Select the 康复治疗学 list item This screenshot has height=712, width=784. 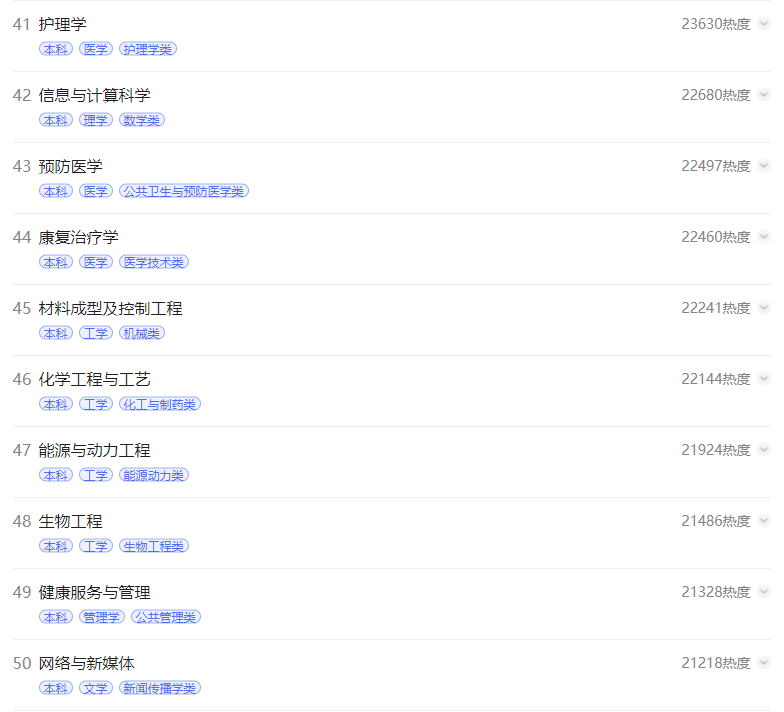click(78, 237)
